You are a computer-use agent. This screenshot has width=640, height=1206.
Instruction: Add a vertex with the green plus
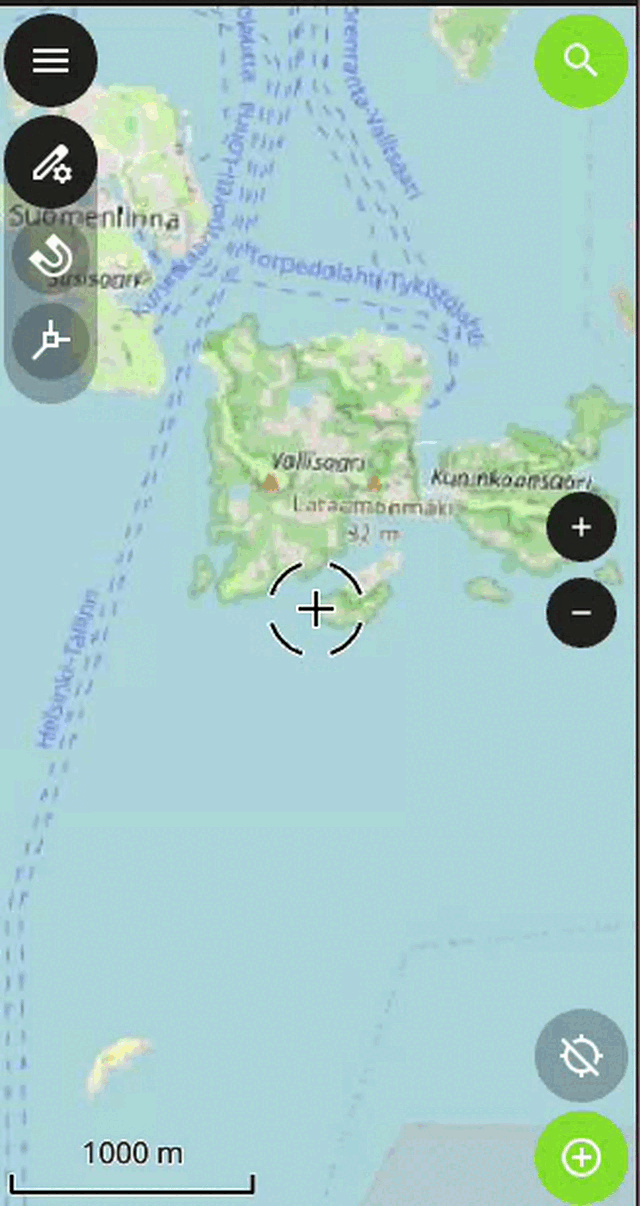[581, 1158]
